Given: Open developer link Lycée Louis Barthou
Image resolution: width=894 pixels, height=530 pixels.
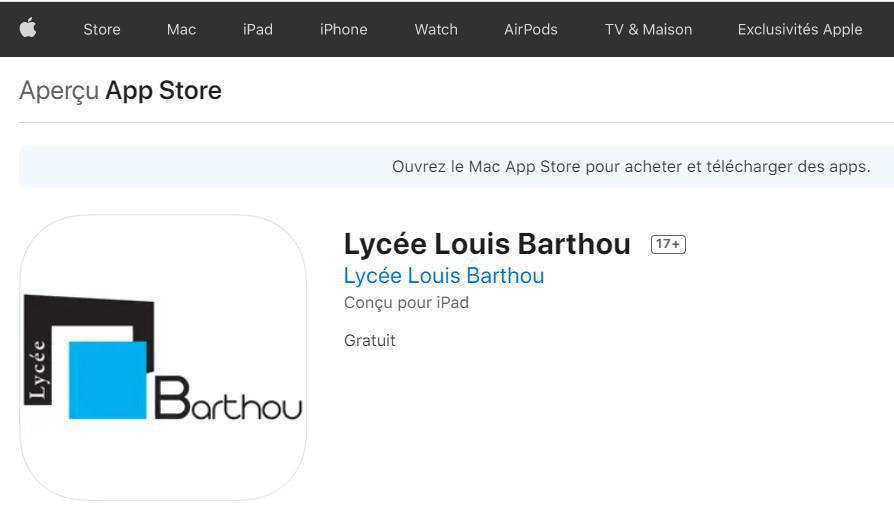Looking at the screenshot, I should [x=444, y=276].
